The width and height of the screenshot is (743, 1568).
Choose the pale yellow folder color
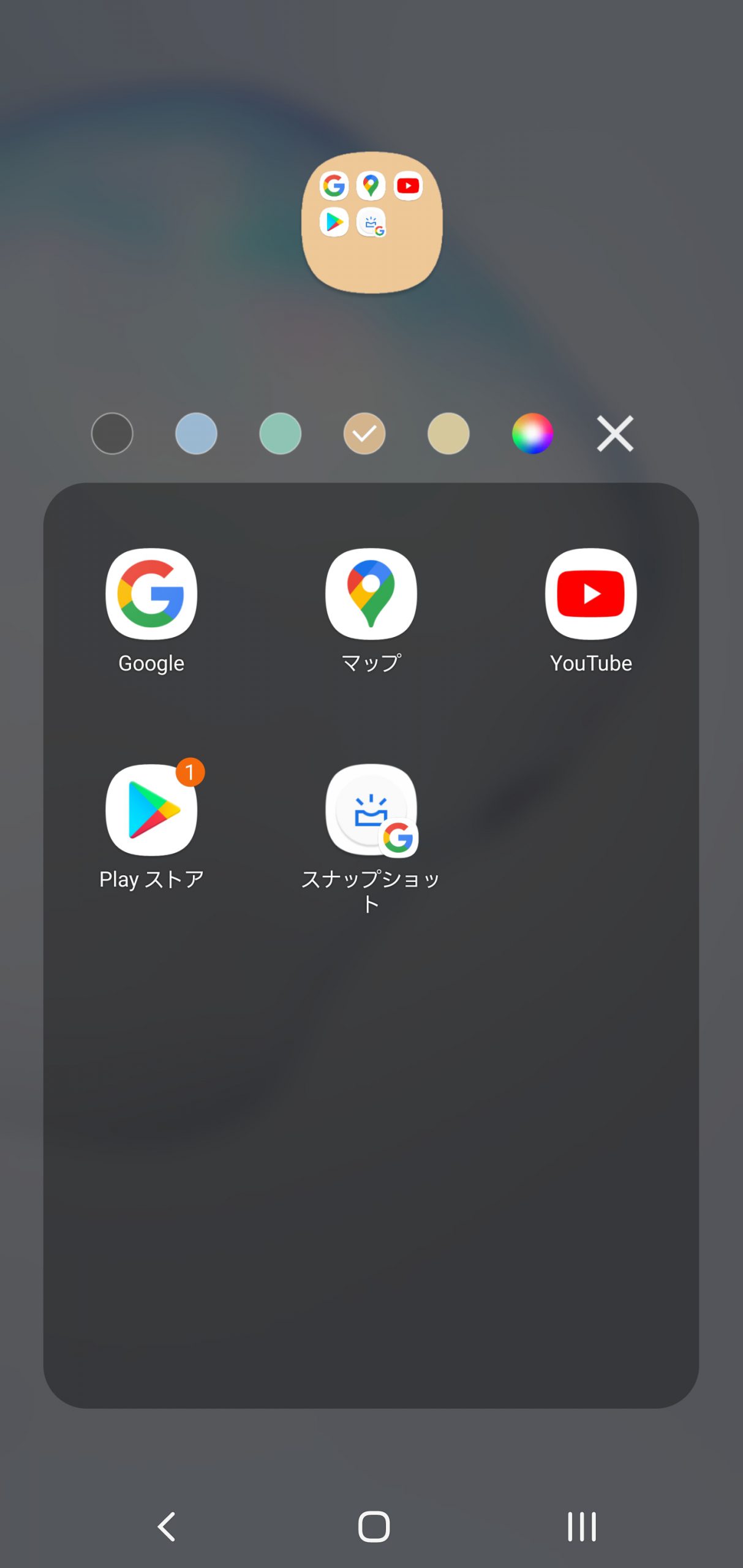click(x=448, y=434)
